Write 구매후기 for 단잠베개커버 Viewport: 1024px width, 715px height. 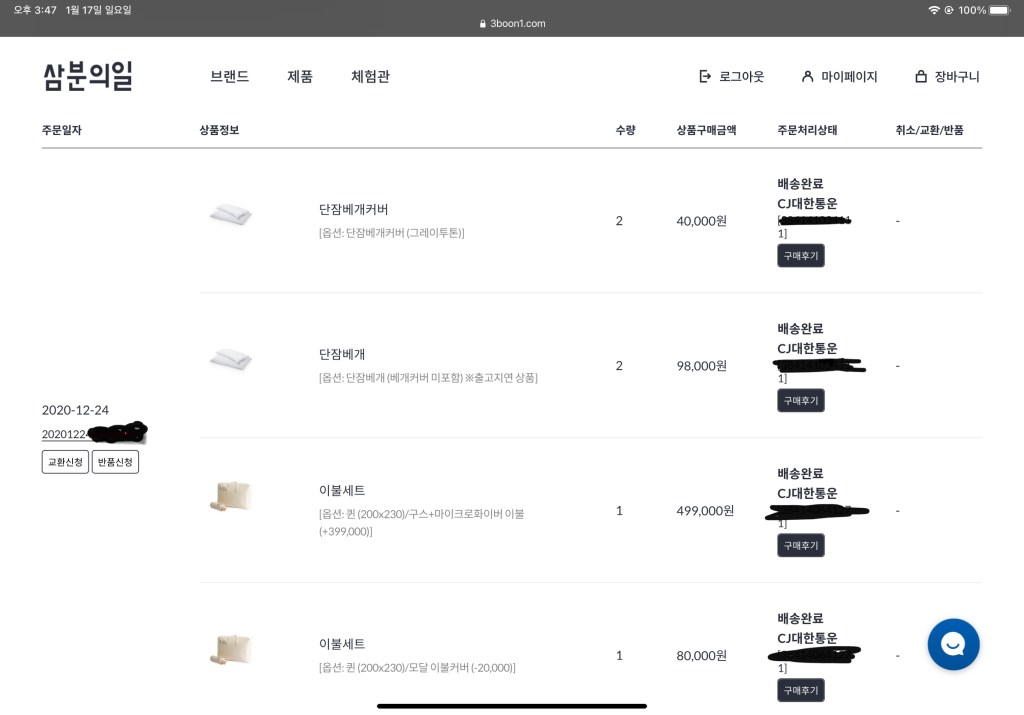[801, 256]
